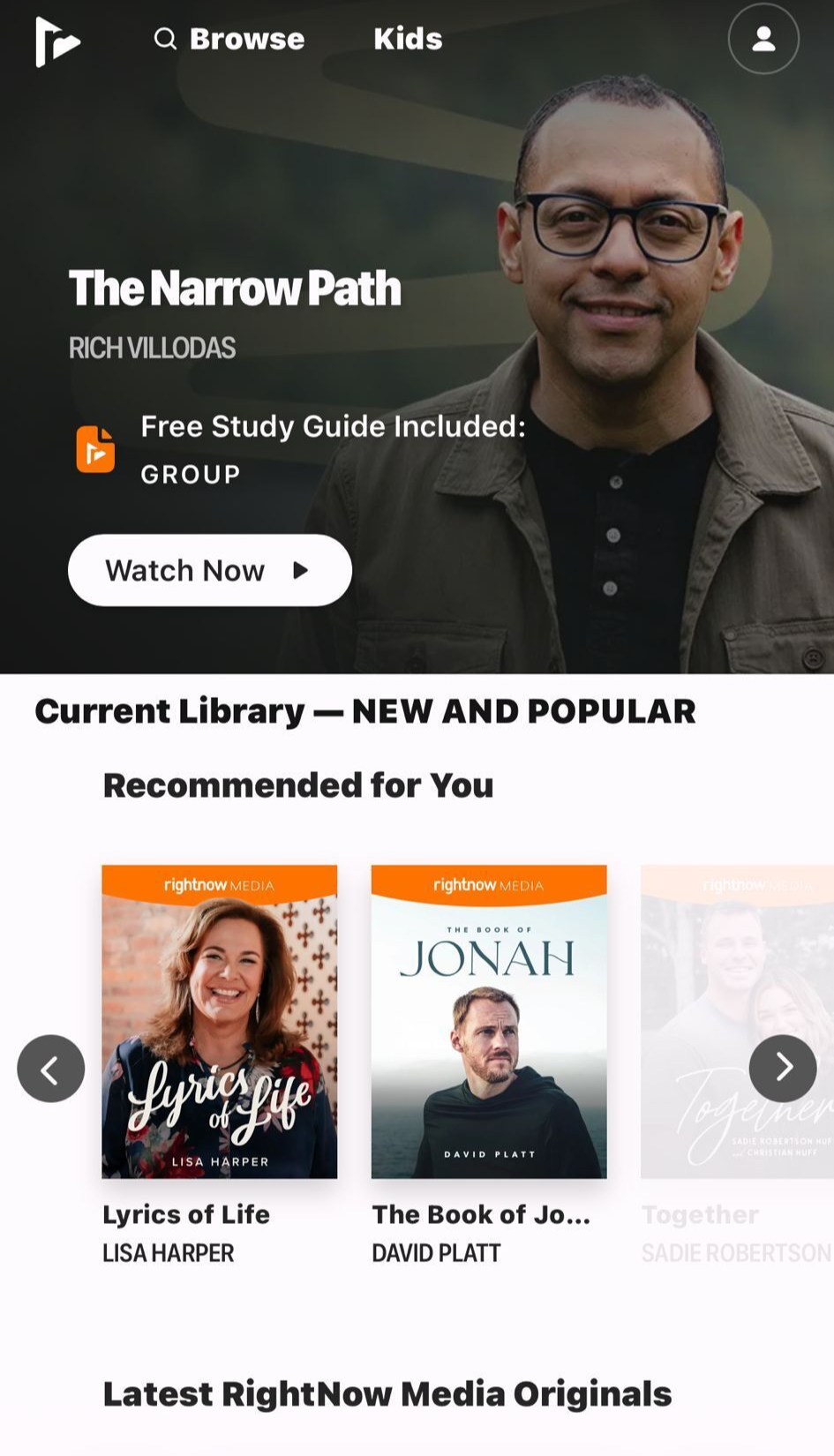Open the profile account icon
The image size is (834, 1456).
click(763, 39)
